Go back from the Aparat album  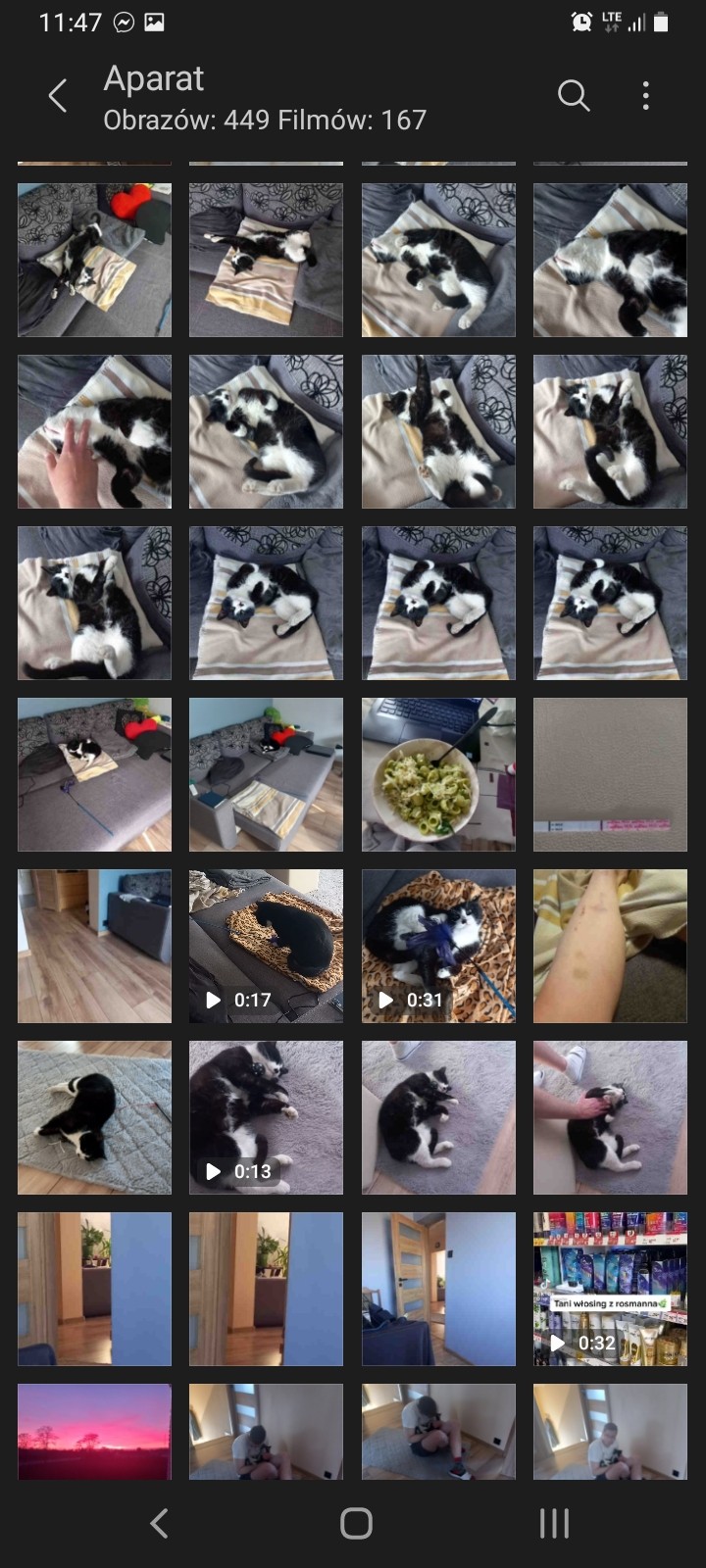(58, 96)
